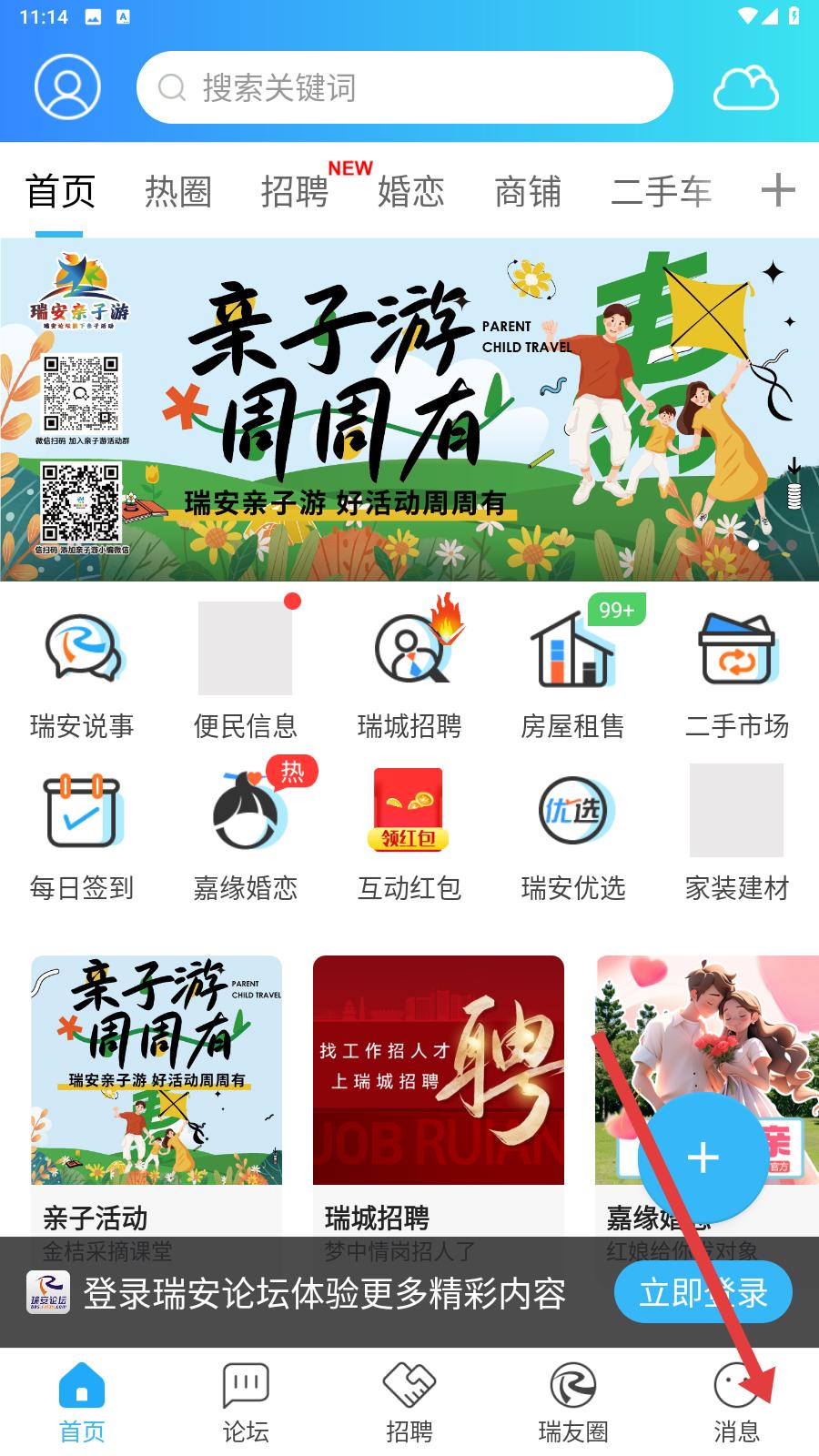
Task: Switch to 论坛 in bottom navigation
Action: [x=246, y=1403]
